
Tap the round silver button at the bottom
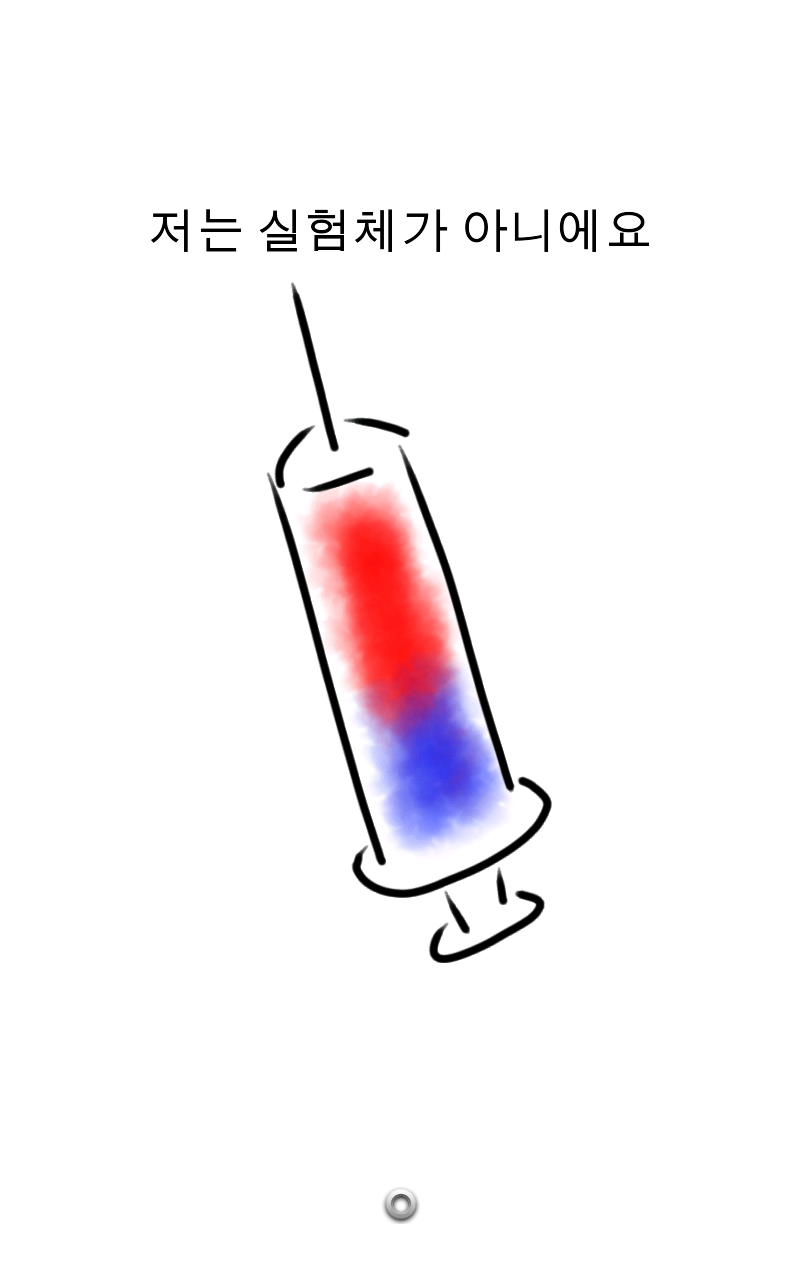click(x=400, y=1205)
